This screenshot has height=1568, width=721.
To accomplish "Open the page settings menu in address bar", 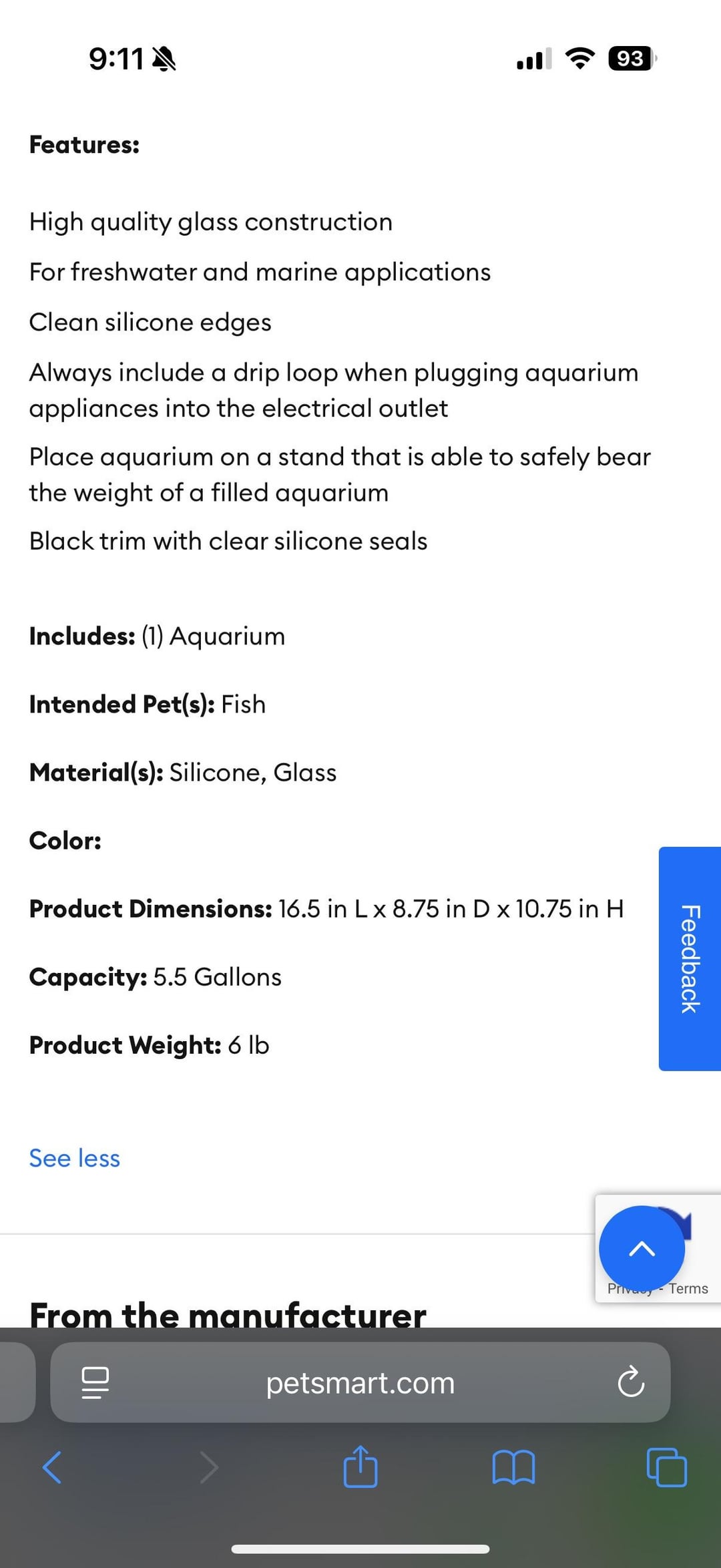I will pyautogui.click(x=95, y=1383).
